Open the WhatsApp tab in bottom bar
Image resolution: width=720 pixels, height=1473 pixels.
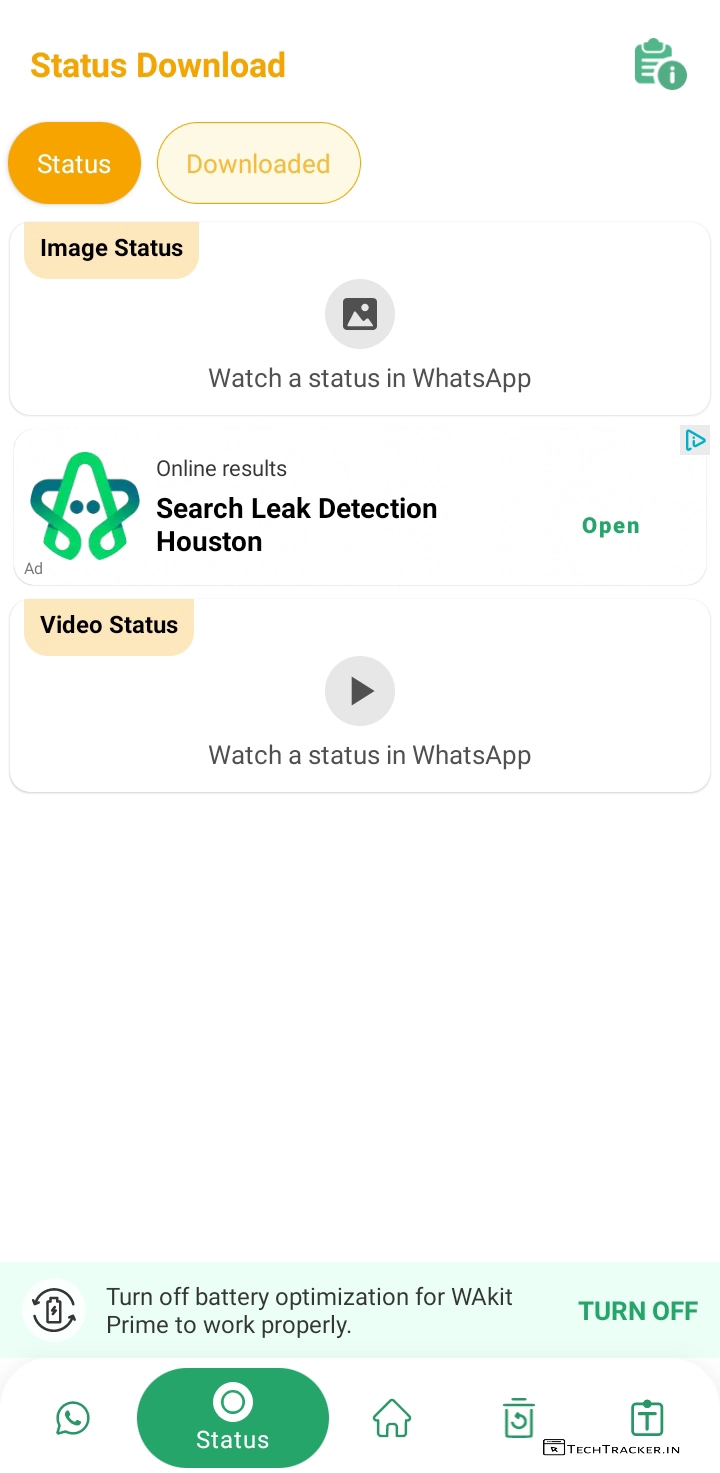(73, 1418)
